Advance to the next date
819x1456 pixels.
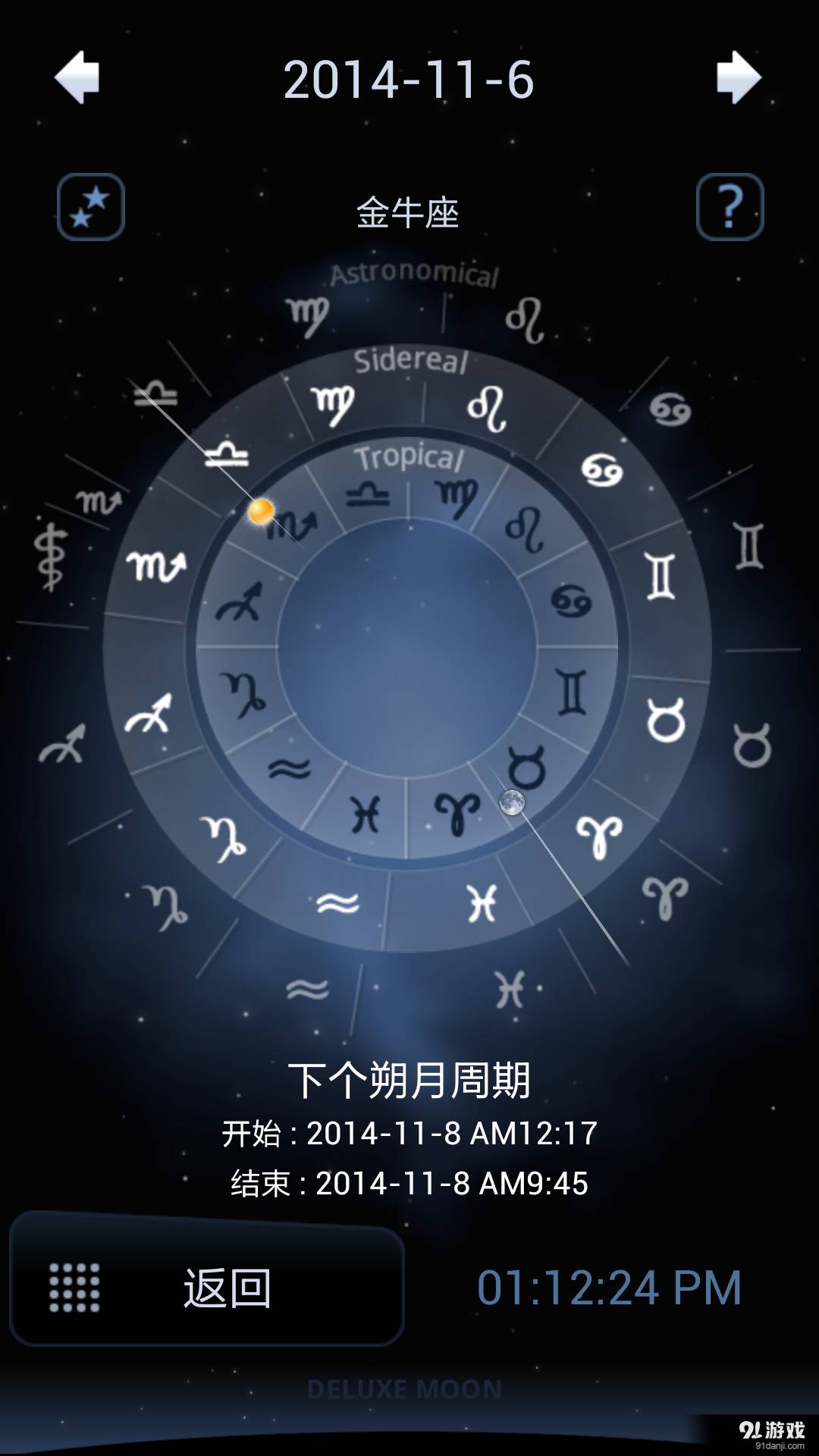click(x=738, y=77)
